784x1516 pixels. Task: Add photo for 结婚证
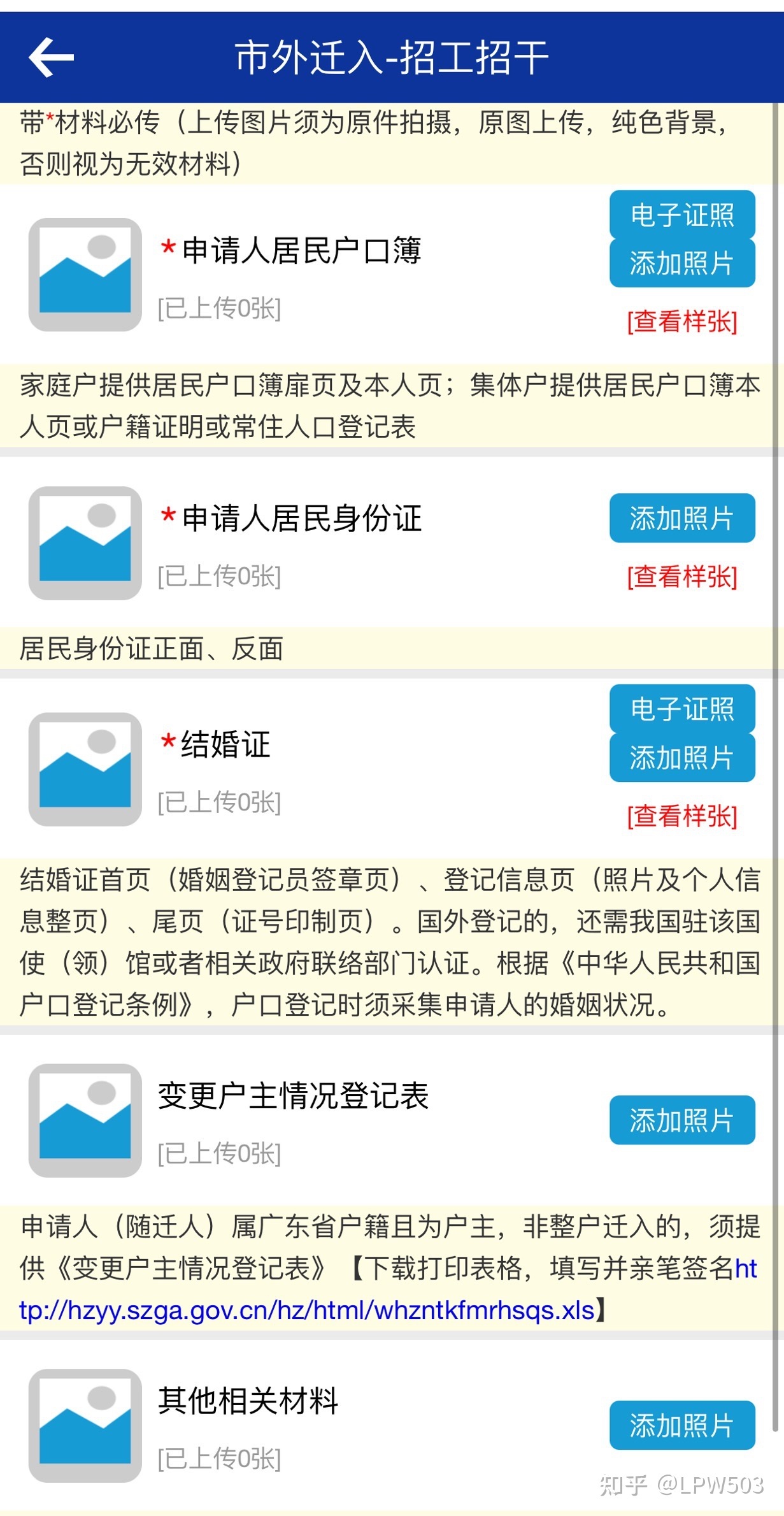point(682,758)
